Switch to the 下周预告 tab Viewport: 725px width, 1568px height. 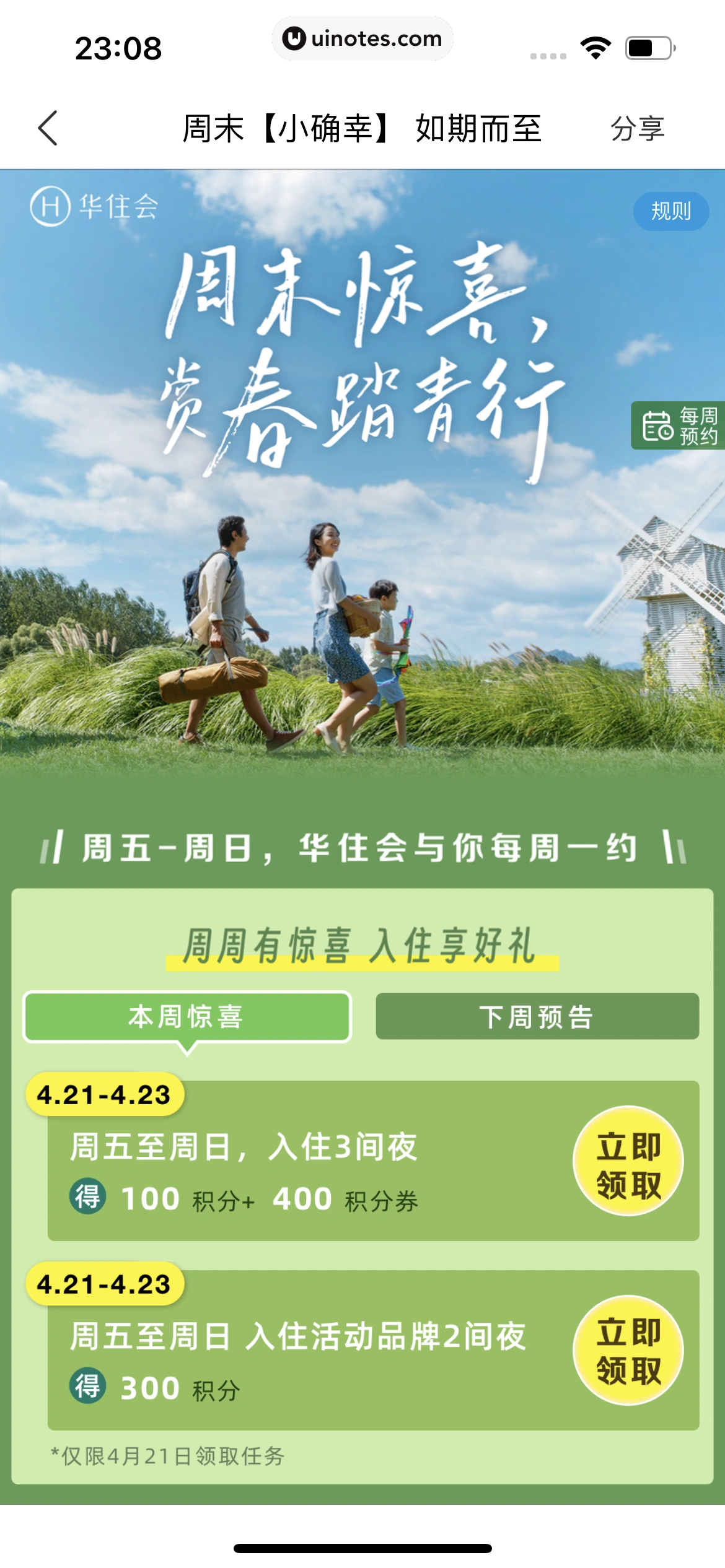pyautogui.click(x=537, y=1017)
